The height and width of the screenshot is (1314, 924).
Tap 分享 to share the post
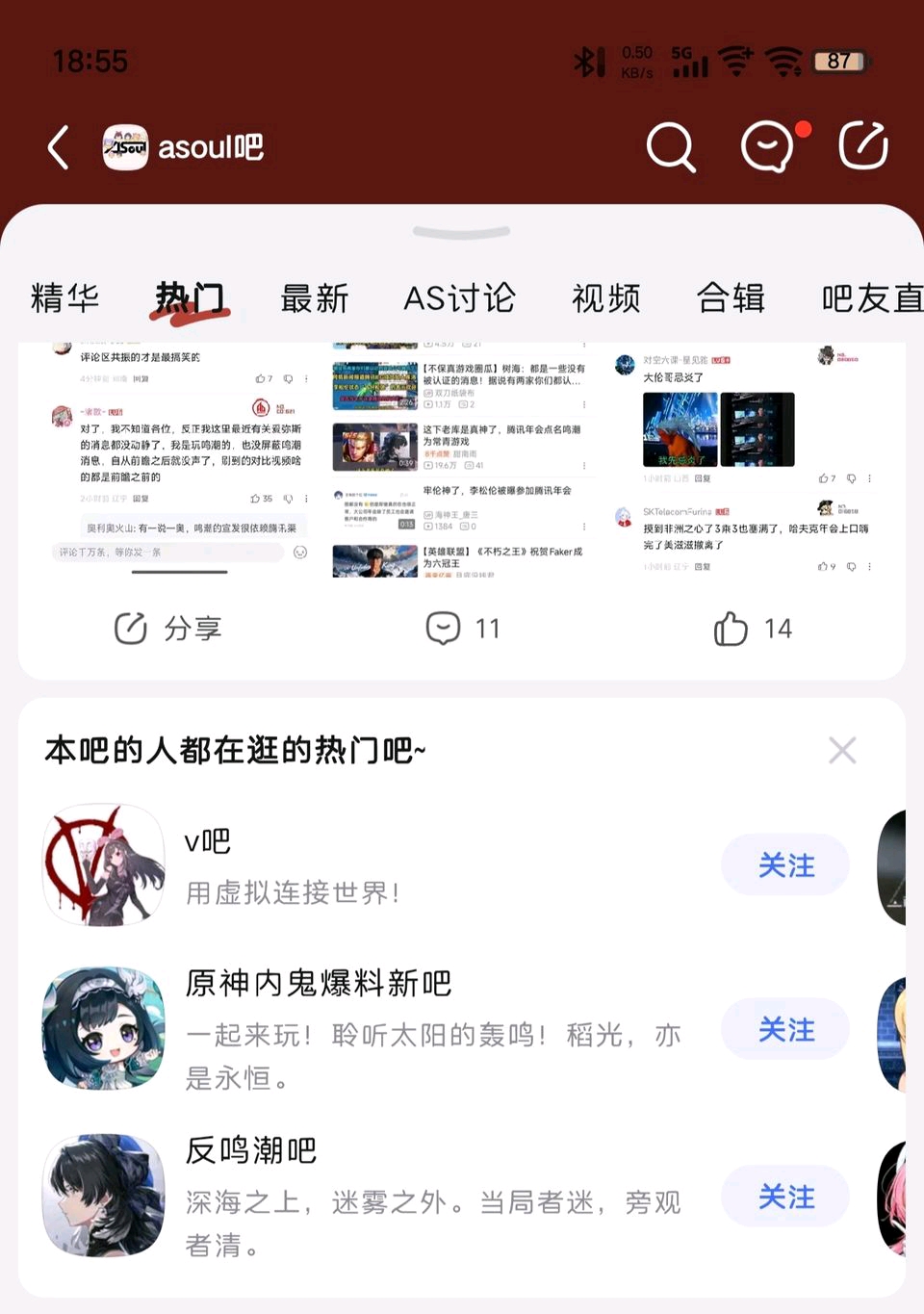[x=168, y=629]
